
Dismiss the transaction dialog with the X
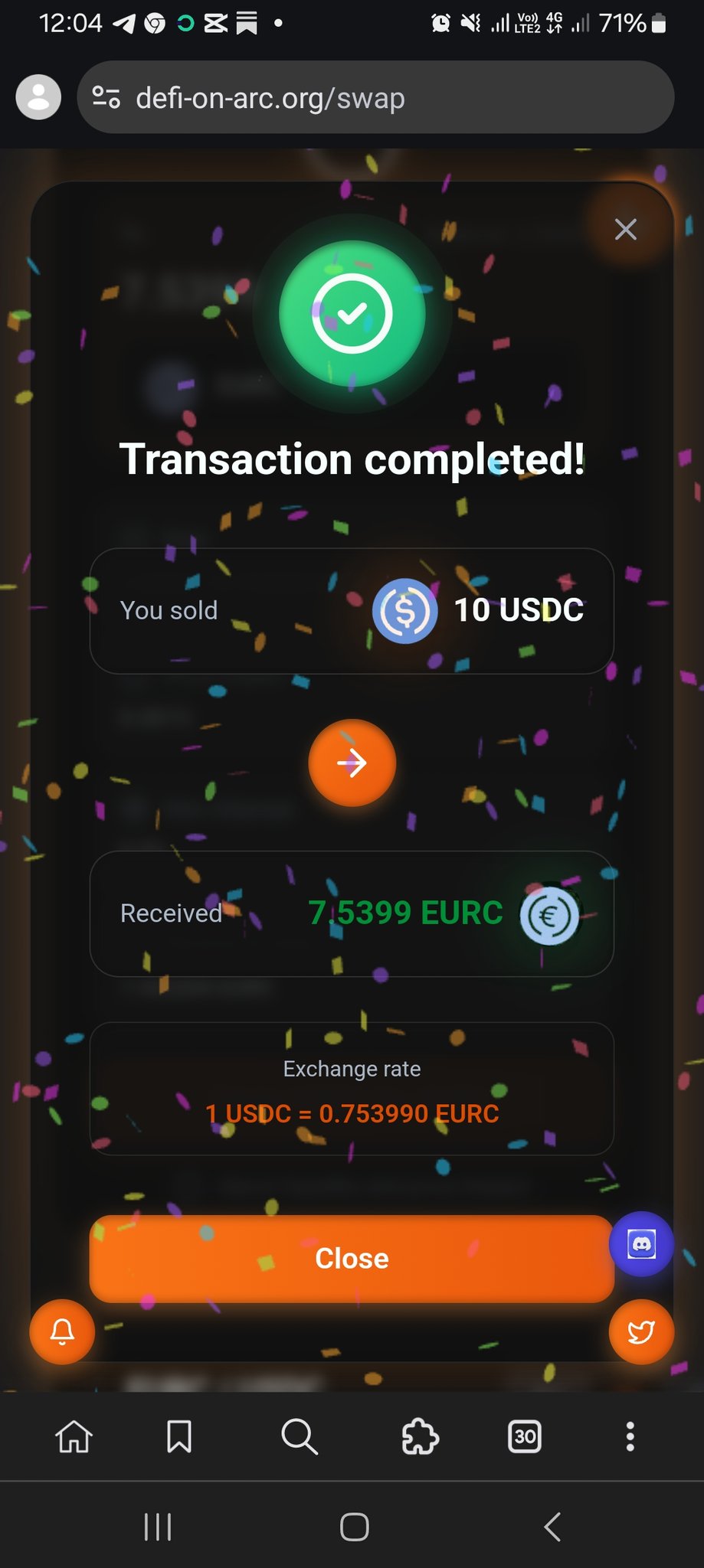(x=625, y=229)
